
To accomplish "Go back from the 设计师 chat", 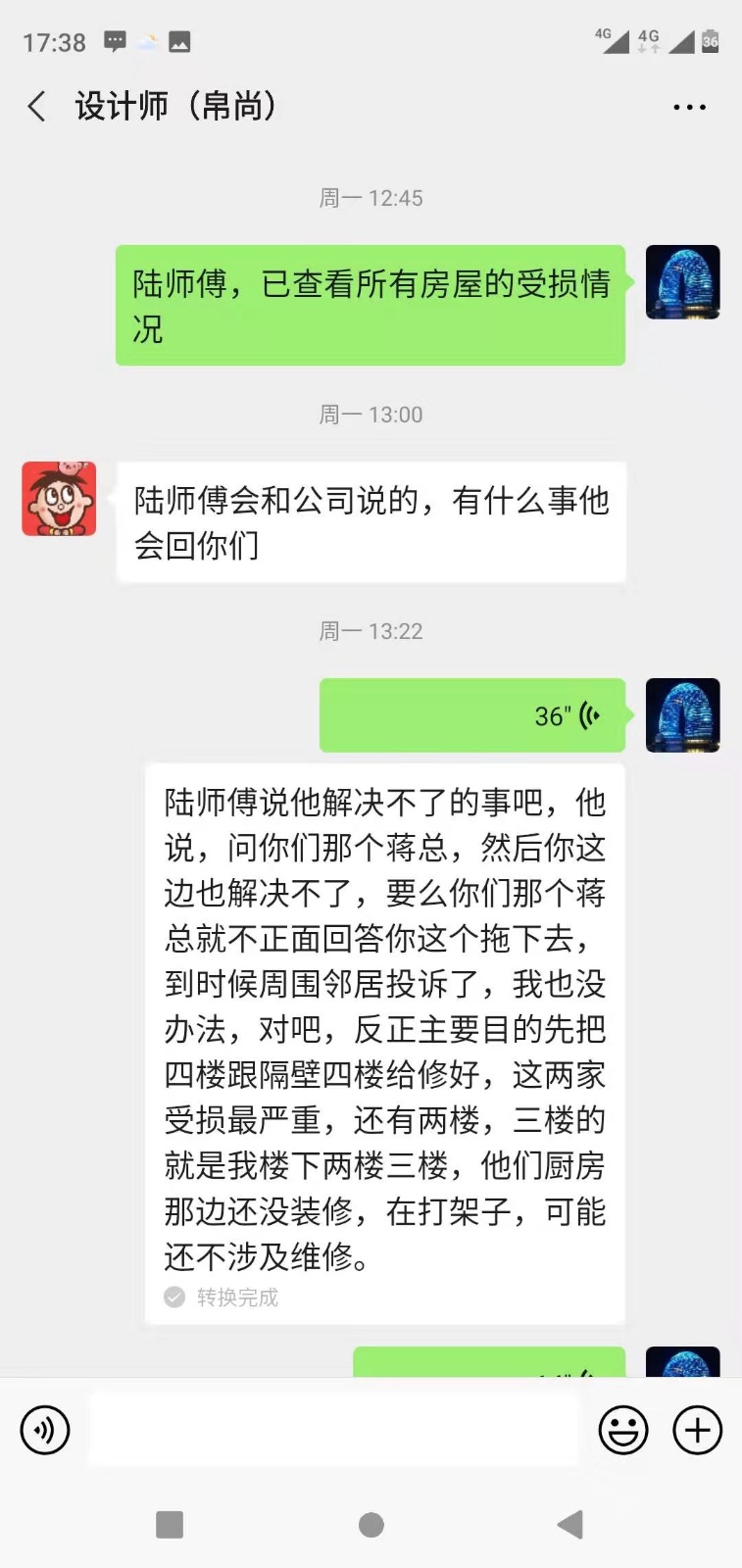I will point(37,106).
